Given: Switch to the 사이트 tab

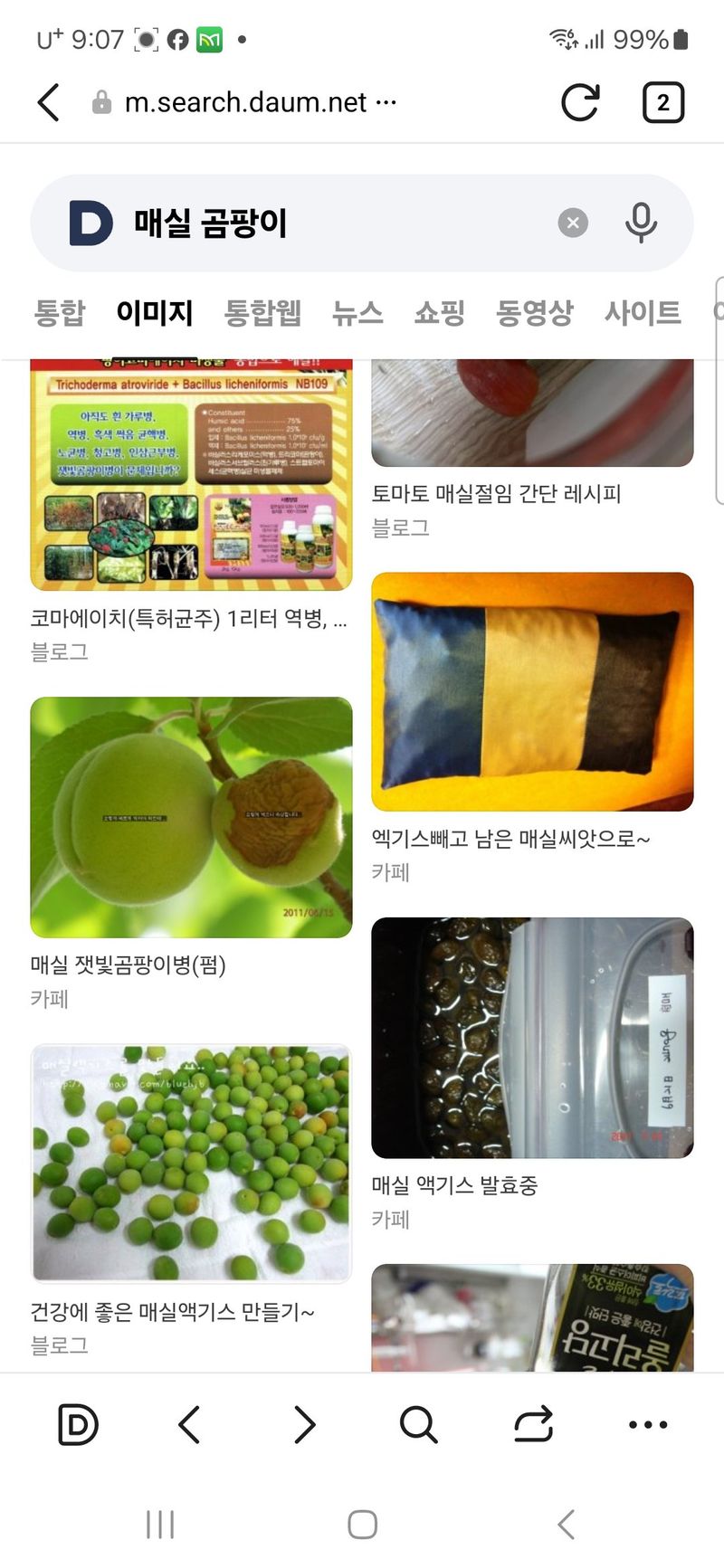Looking at the screenshot, I should pyautogui.click(x=643, y=313).
